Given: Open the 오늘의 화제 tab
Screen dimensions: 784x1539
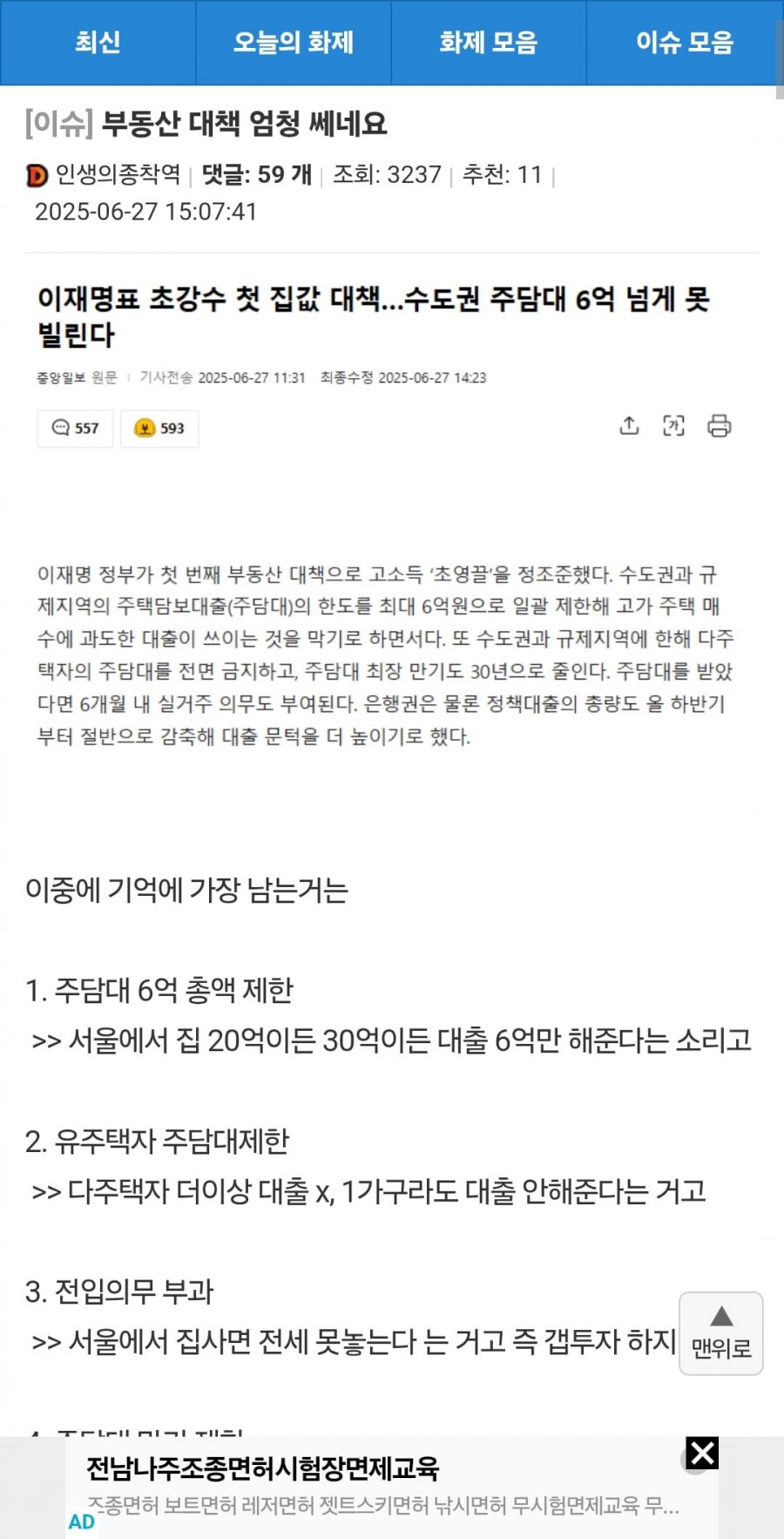Looking at the screenshot, I should pyautogui.click(x=293, y=42).
